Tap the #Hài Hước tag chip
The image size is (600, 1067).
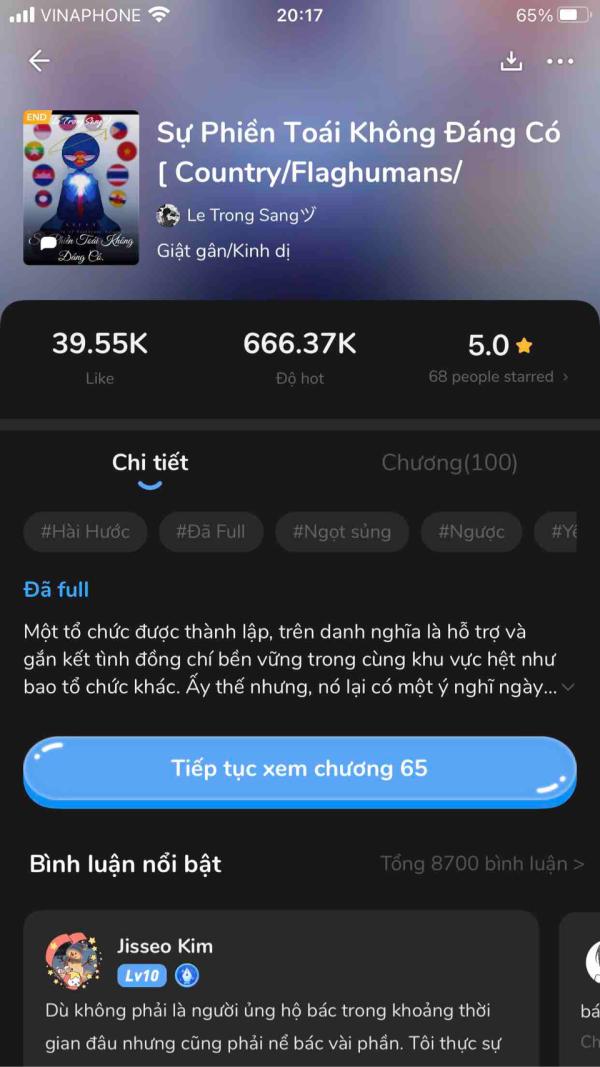85,532
